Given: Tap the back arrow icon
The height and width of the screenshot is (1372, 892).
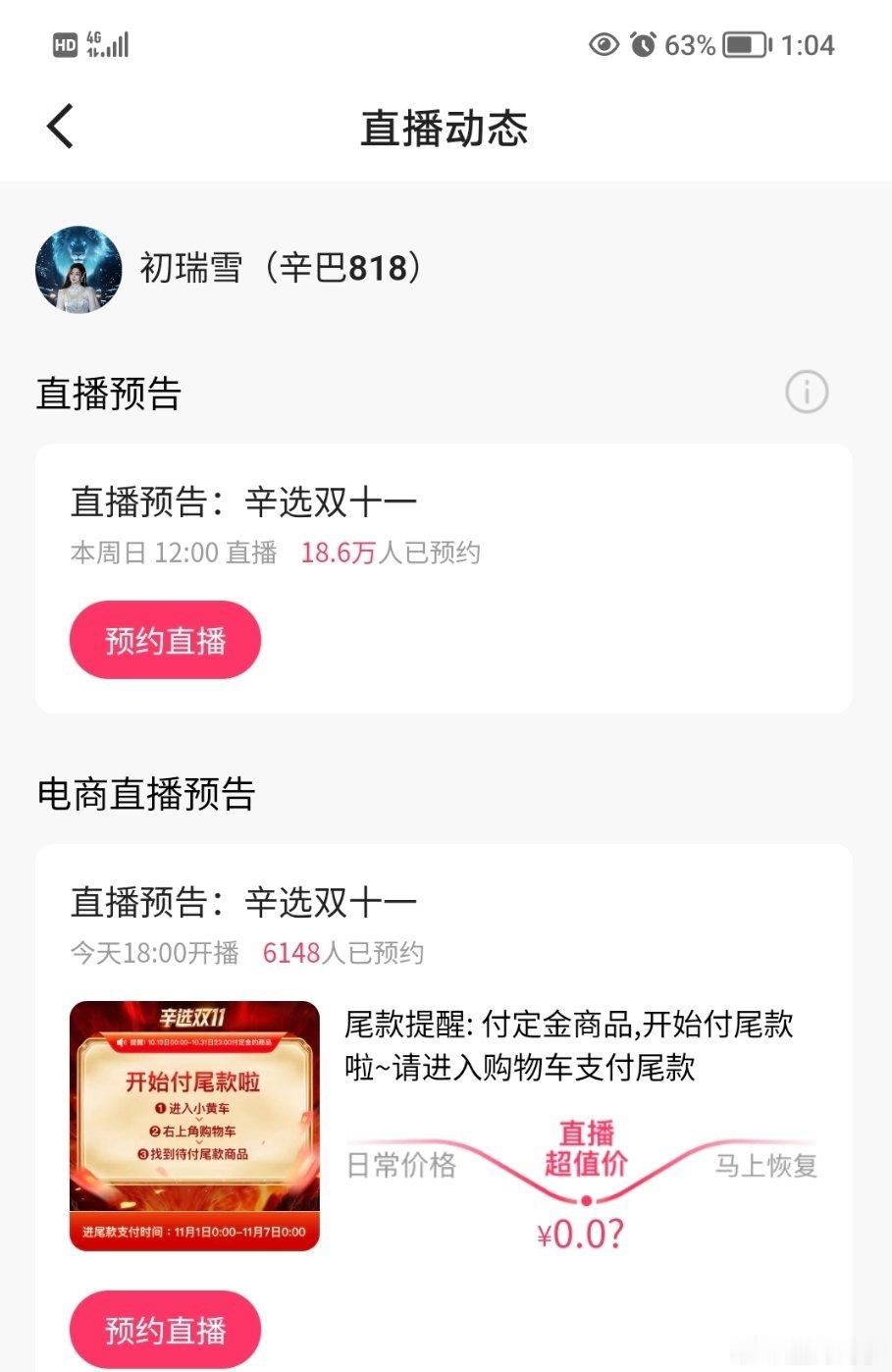Looking at the screenshot, I should pyautogui.click(x=59, y=126).
